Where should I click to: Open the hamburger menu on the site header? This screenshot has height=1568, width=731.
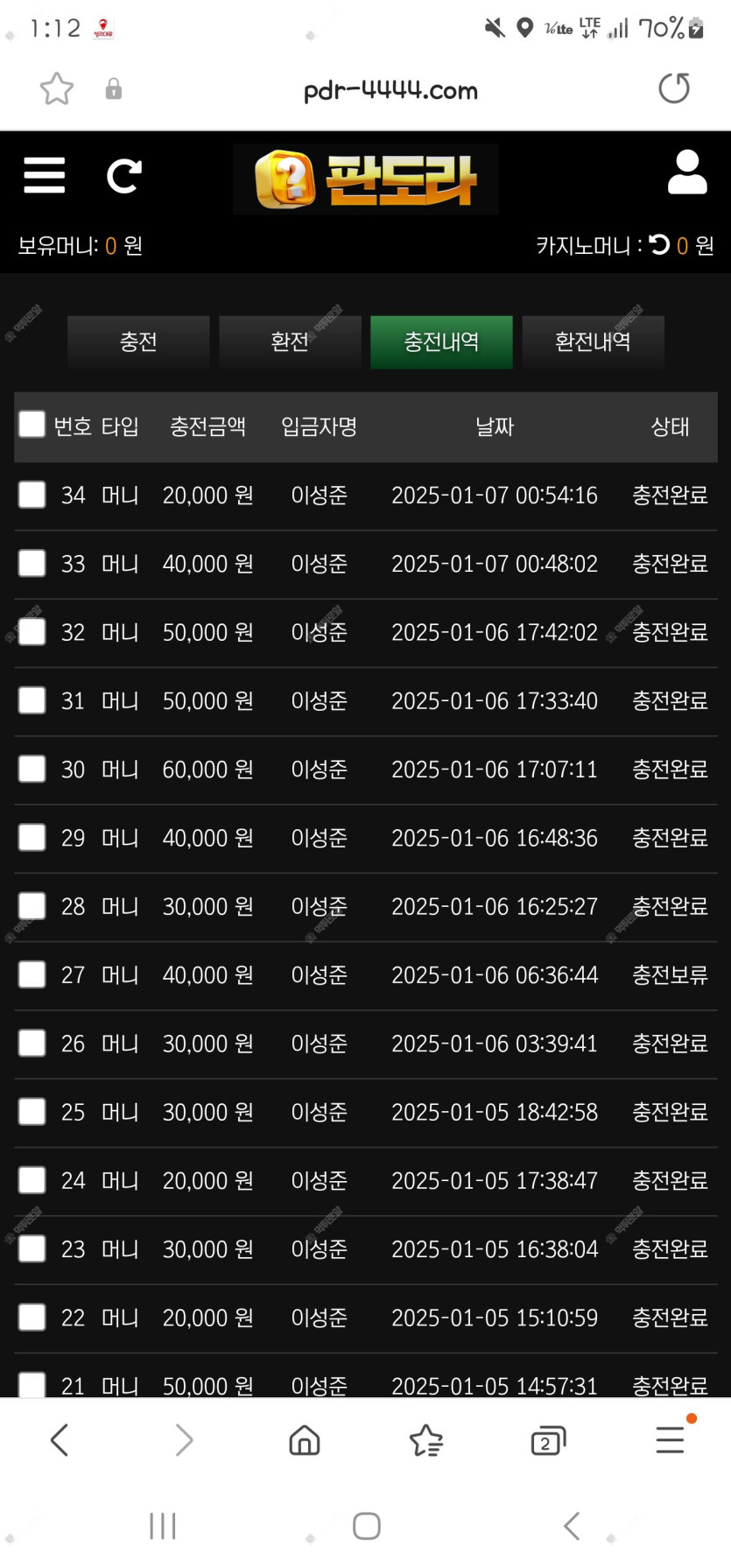(44, 175)
